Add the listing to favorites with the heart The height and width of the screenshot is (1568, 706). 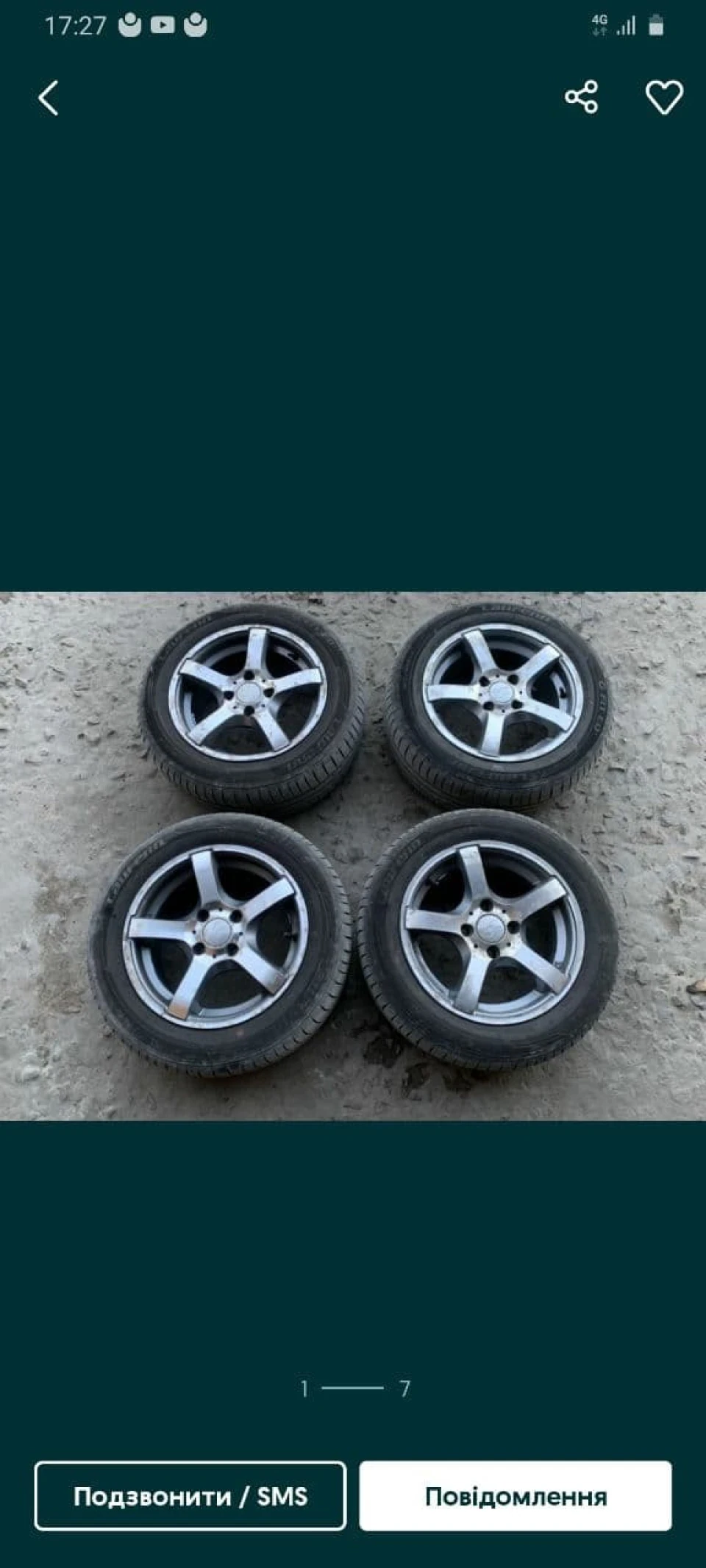point(664,97)
